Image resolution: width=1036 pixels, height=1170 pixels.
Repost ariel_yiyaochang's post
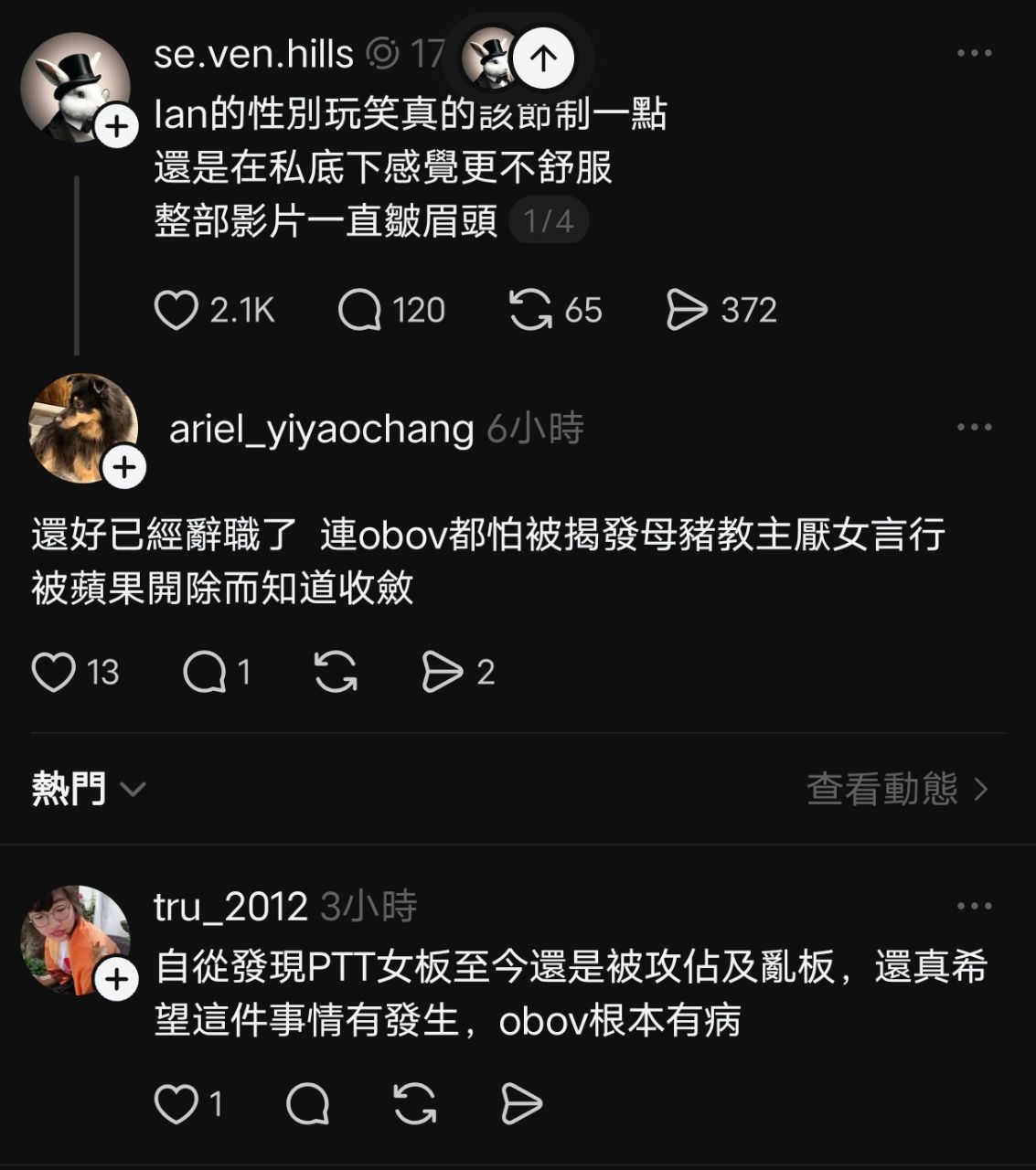pos(336,673)
